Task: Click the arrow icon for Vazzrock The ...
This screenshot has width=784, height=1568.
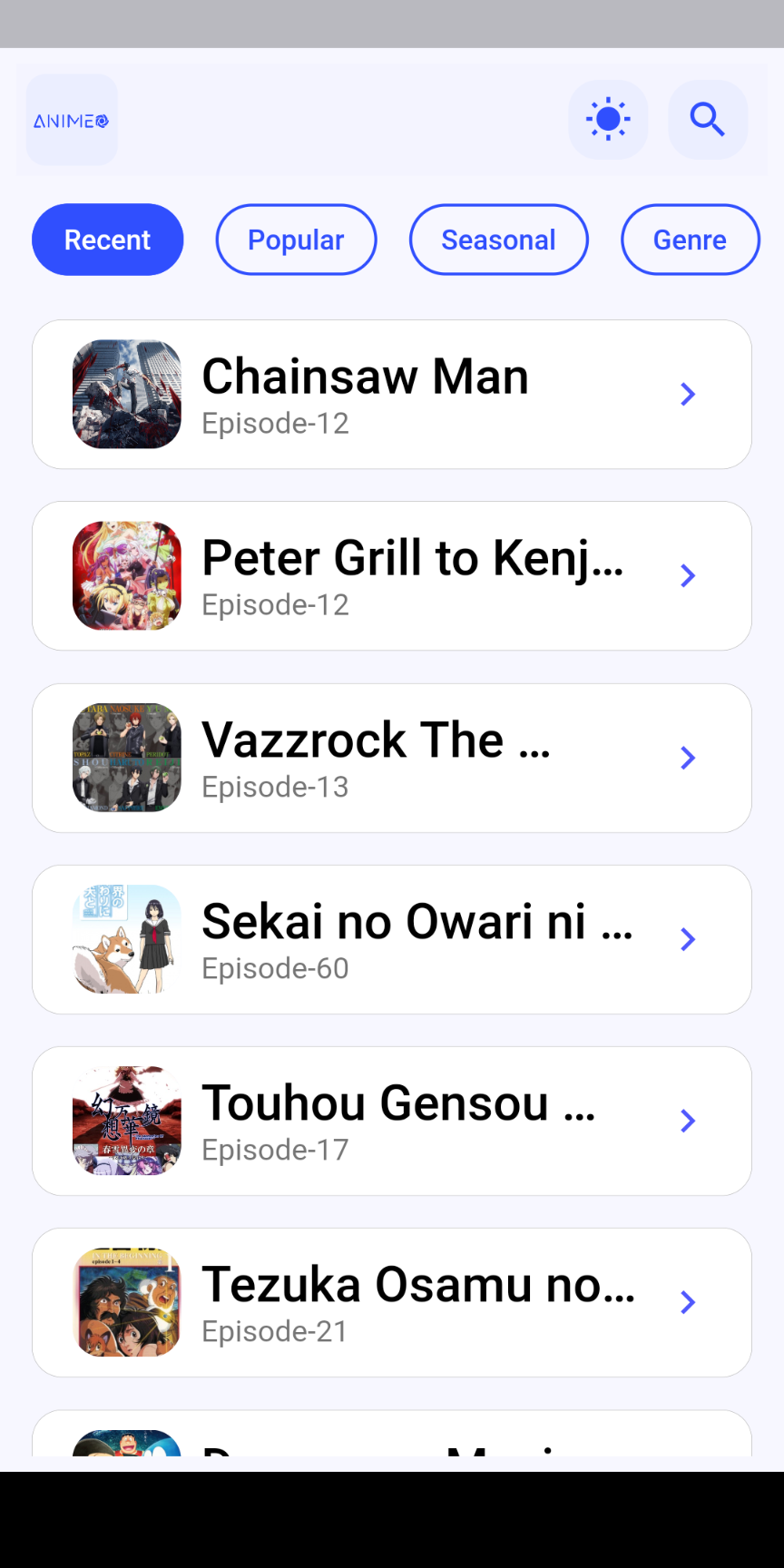Action: pos(687,758)
